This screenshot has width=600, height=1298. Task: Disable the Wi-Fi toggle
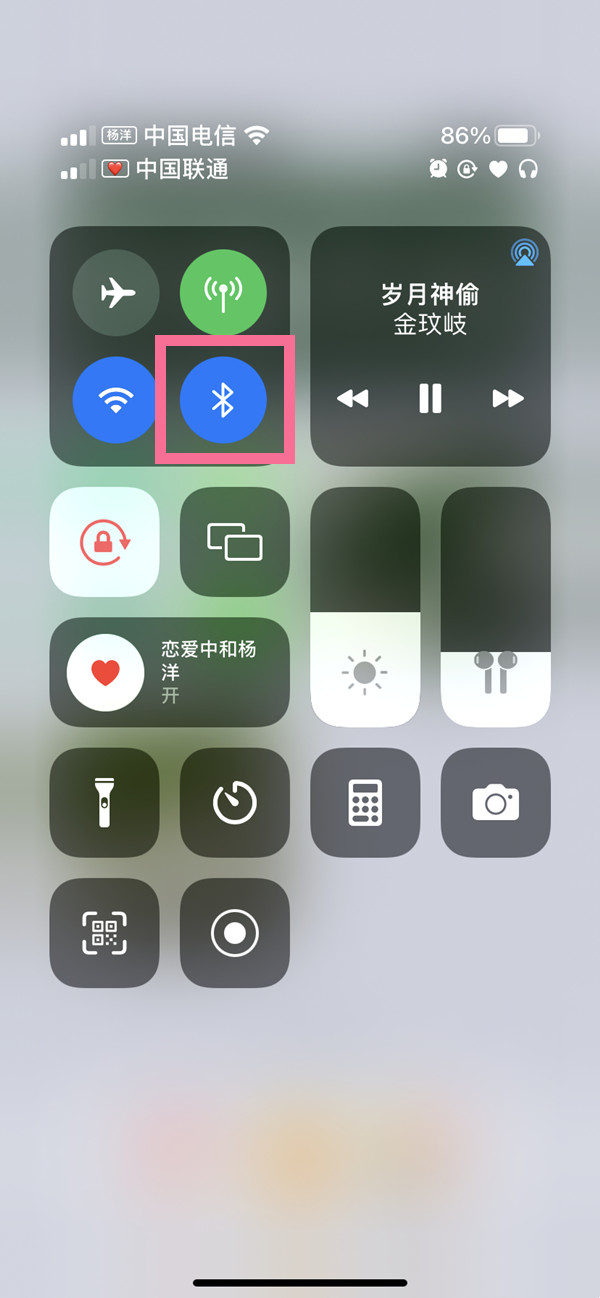pos(116,400)
